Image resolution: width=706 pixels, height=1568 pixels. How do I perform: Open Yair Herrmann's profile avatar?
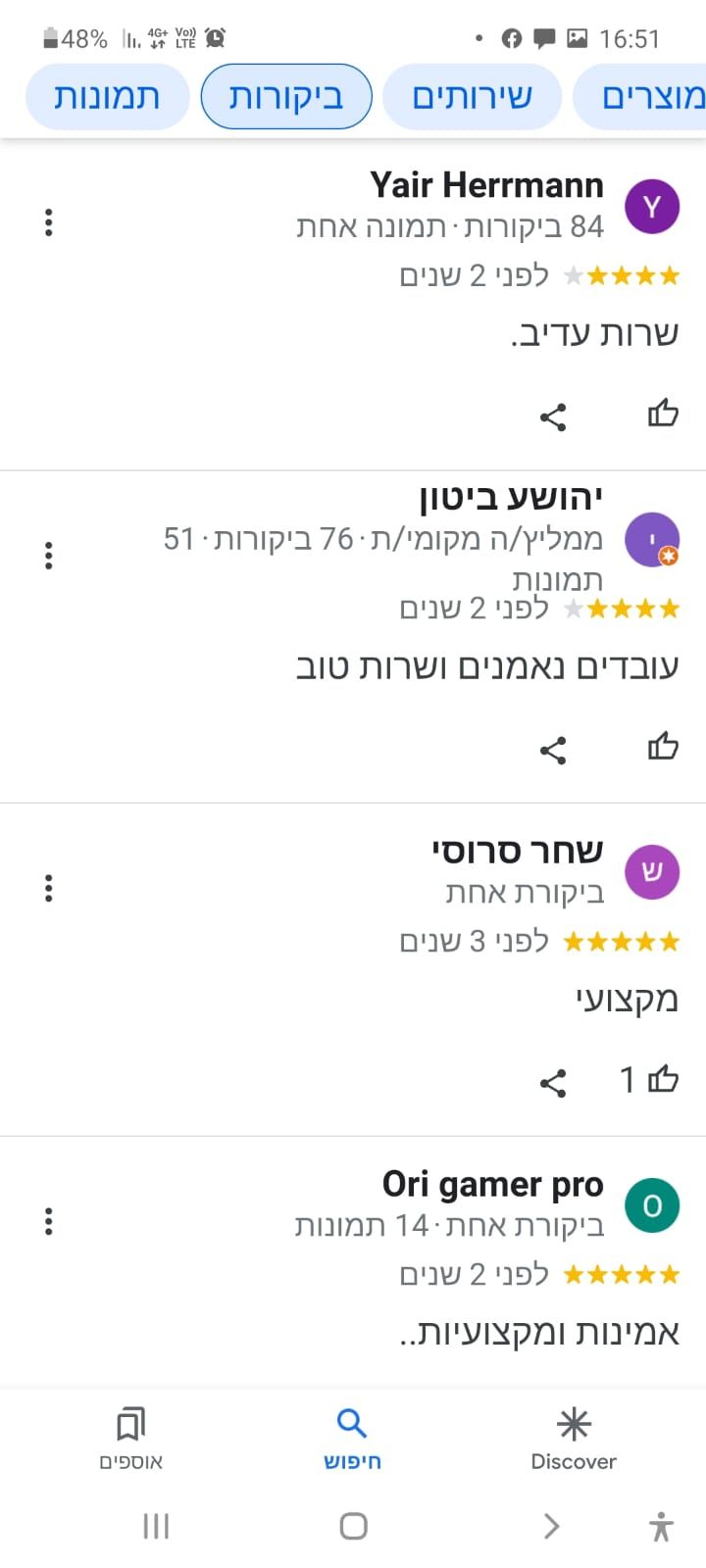click(x=652, y=207)
